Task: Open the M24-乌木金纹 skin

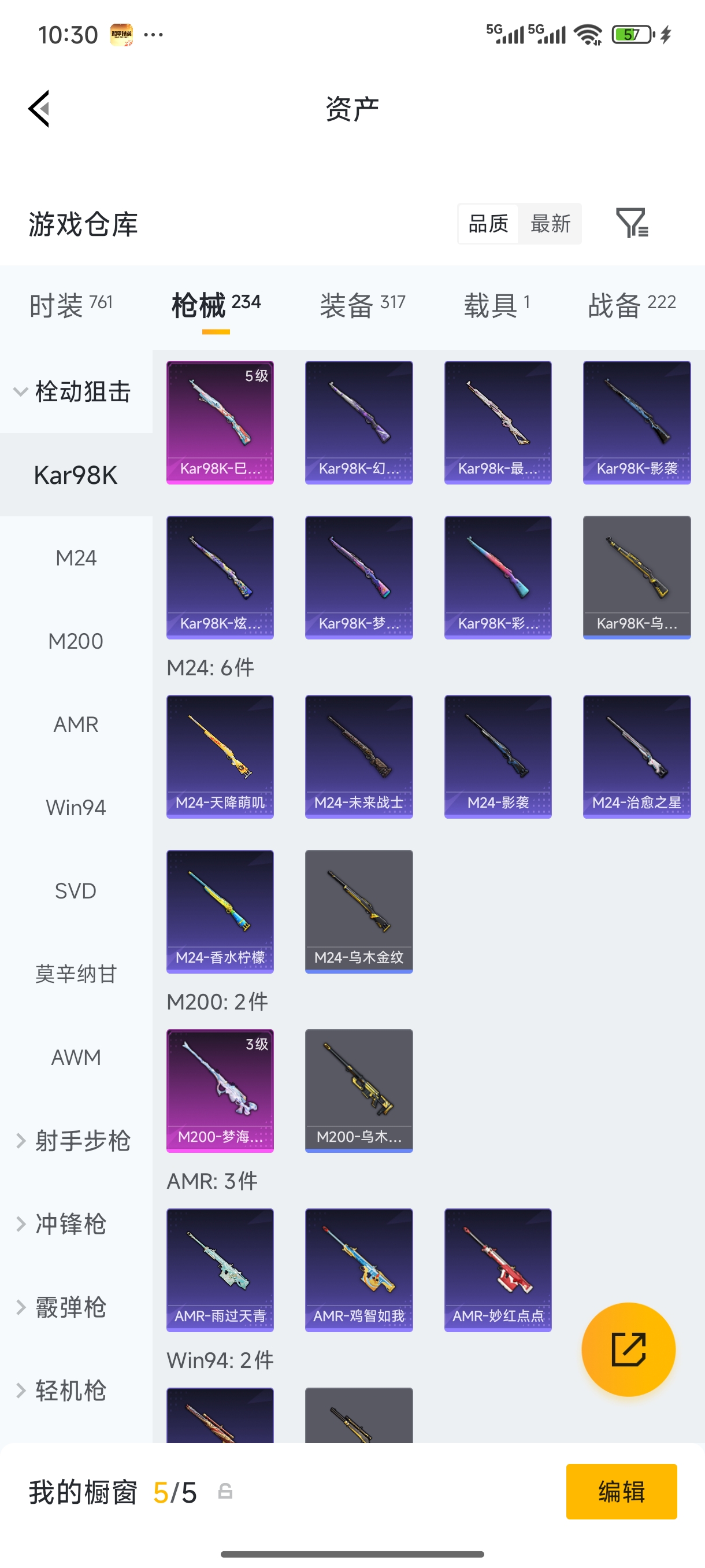Action: pyautogui.click(x=358, y=911)
